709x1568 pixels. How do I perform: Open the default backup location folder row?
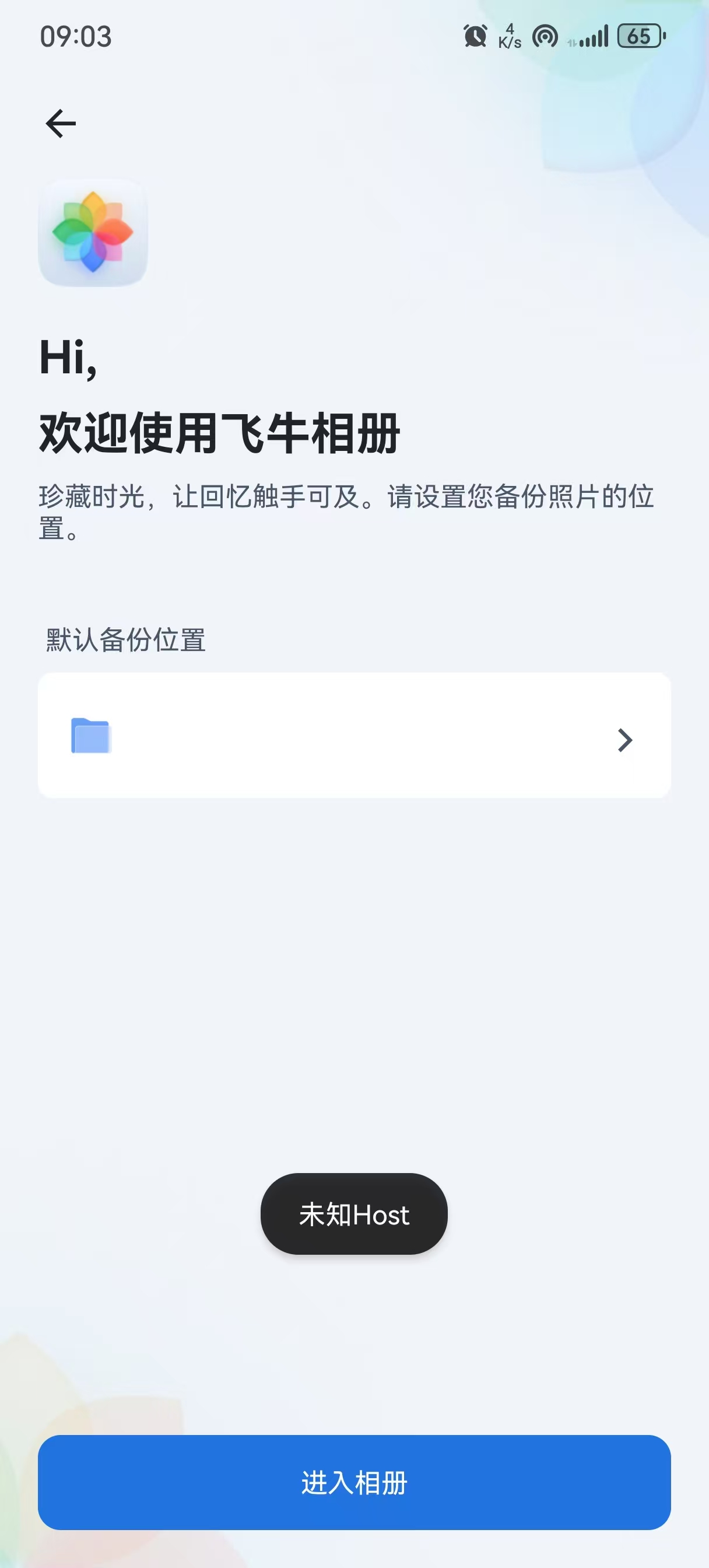[354, 736]
